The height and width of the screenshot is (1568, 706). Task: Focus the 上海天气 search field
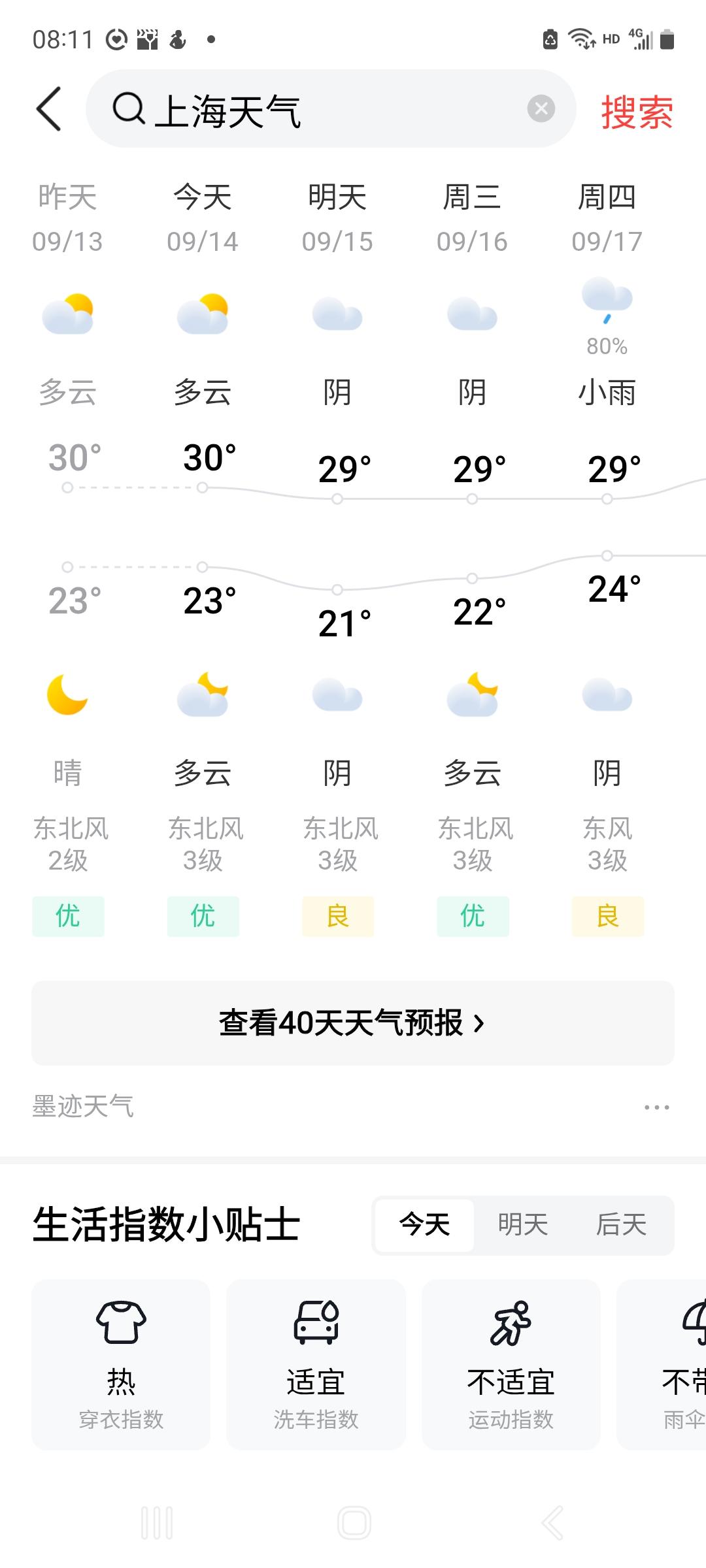point(331,108)
